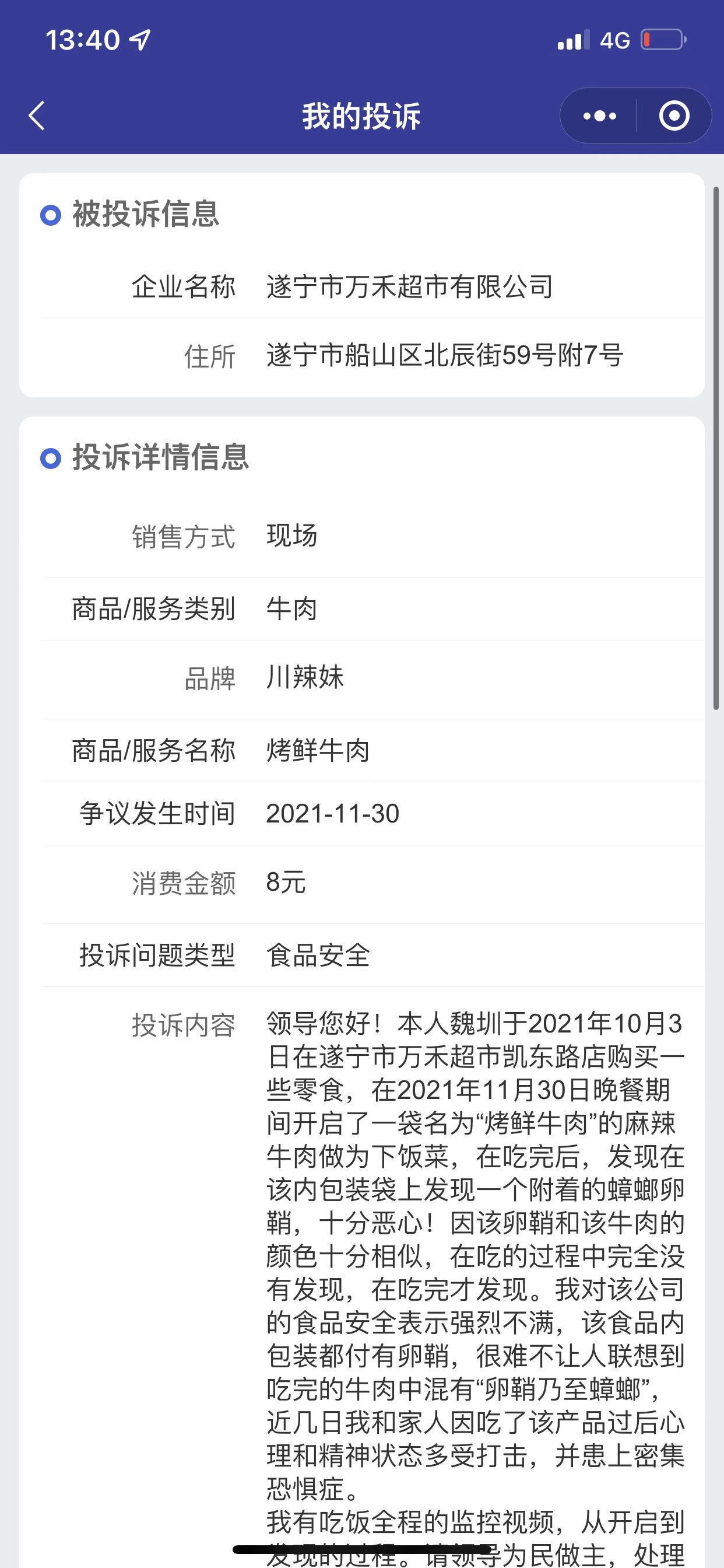724x1568 pixels.
Task: Close the mini program with the circle button
Action: pyautogui.click(x=673, y=116)
